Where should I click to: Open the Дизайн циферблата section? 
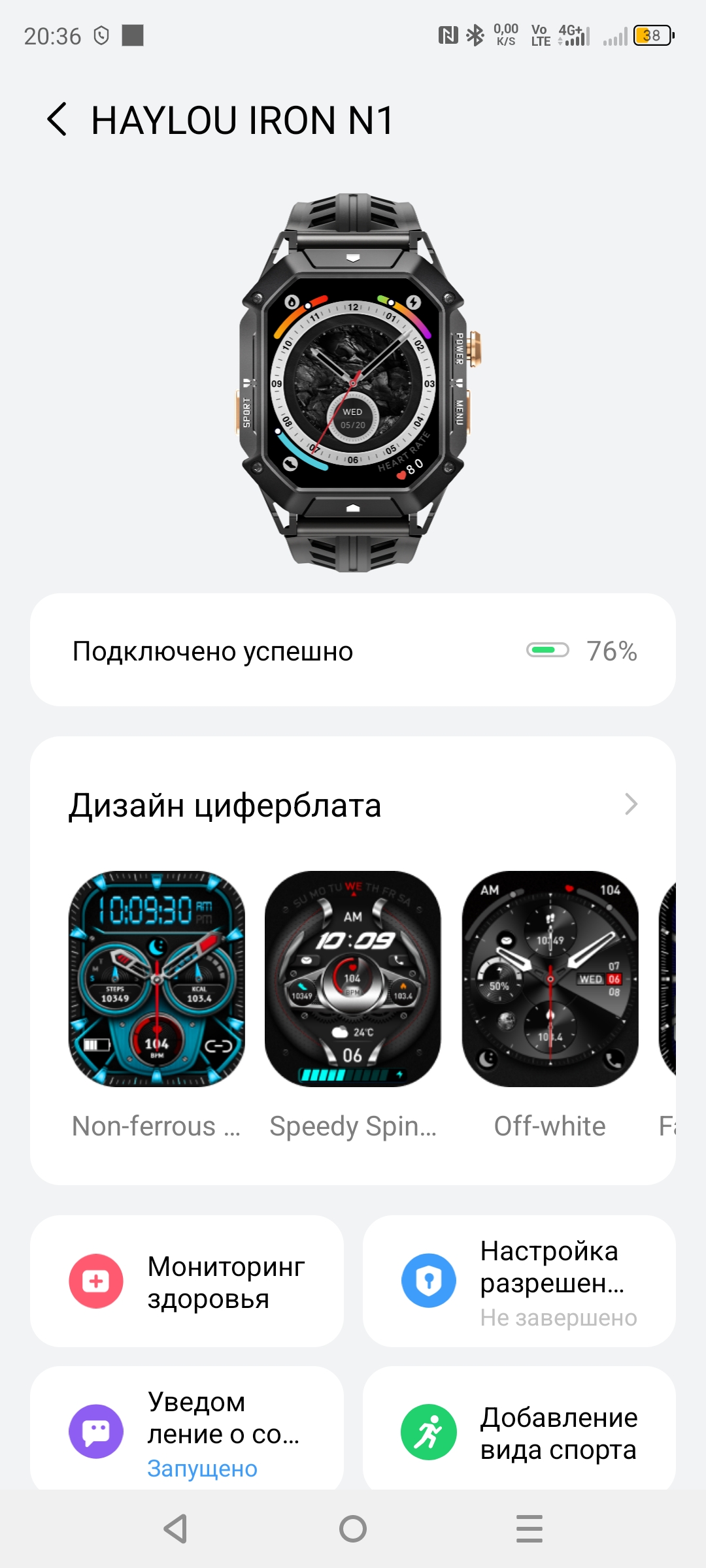pos(353,805)
